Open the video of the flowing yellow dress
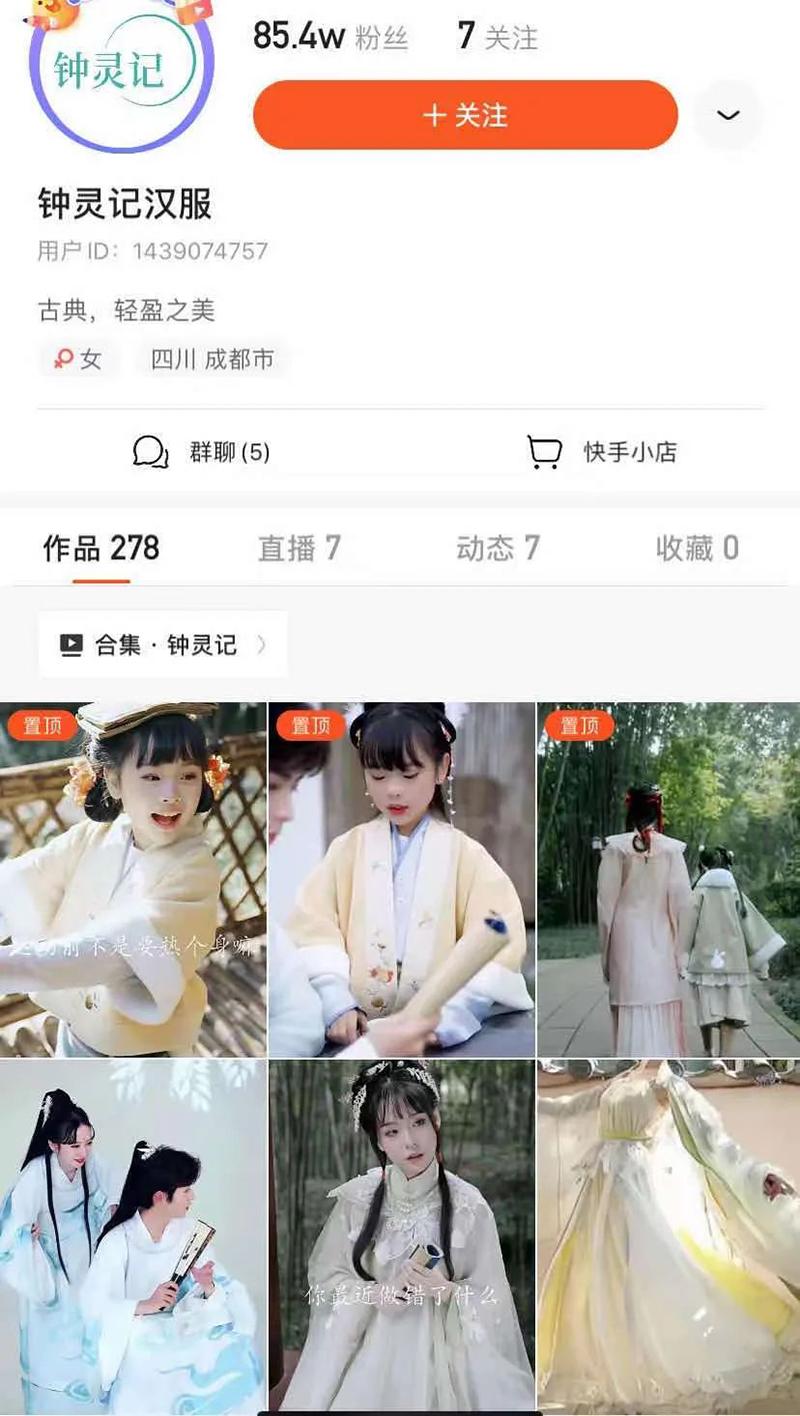 pos(669,1235)
